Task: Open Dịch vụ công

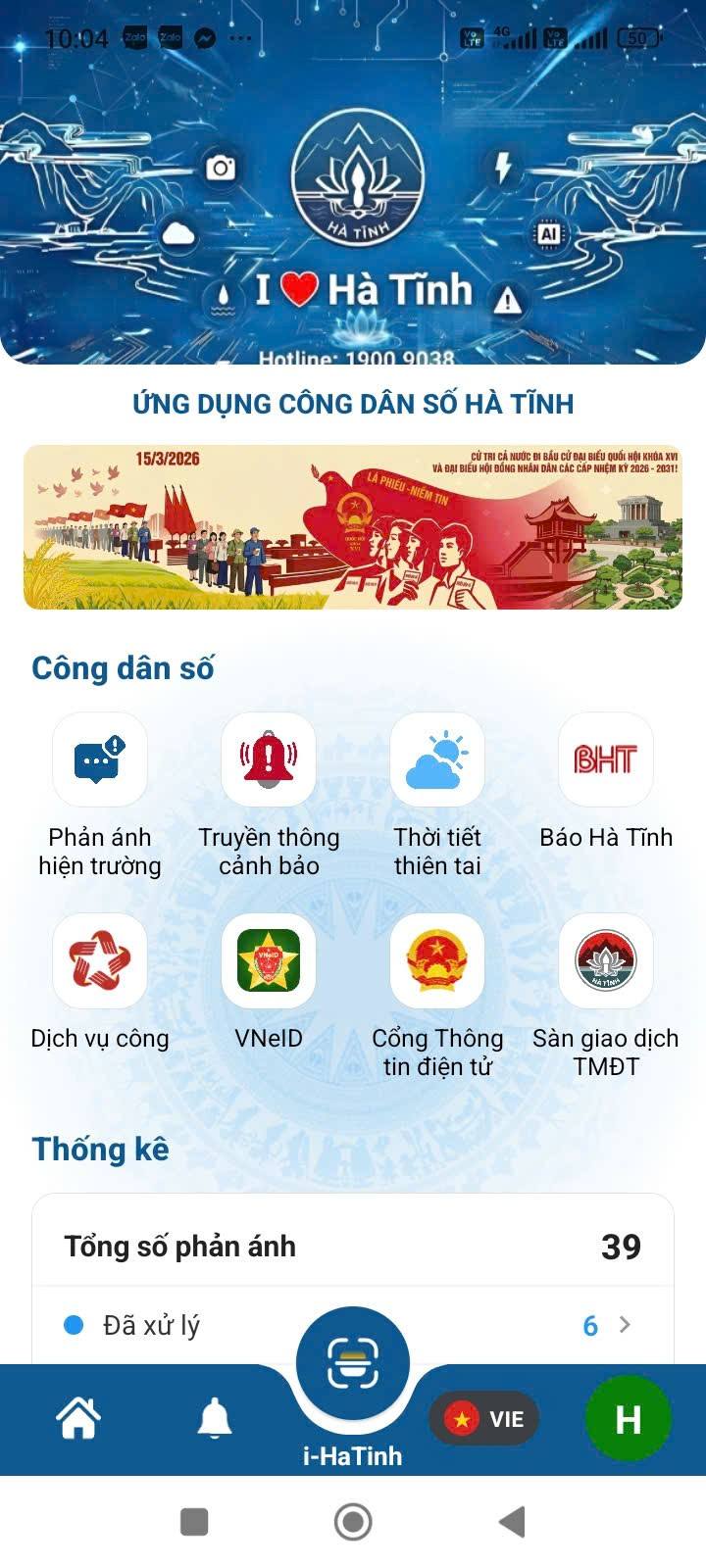Action: (x=100, y=961)
